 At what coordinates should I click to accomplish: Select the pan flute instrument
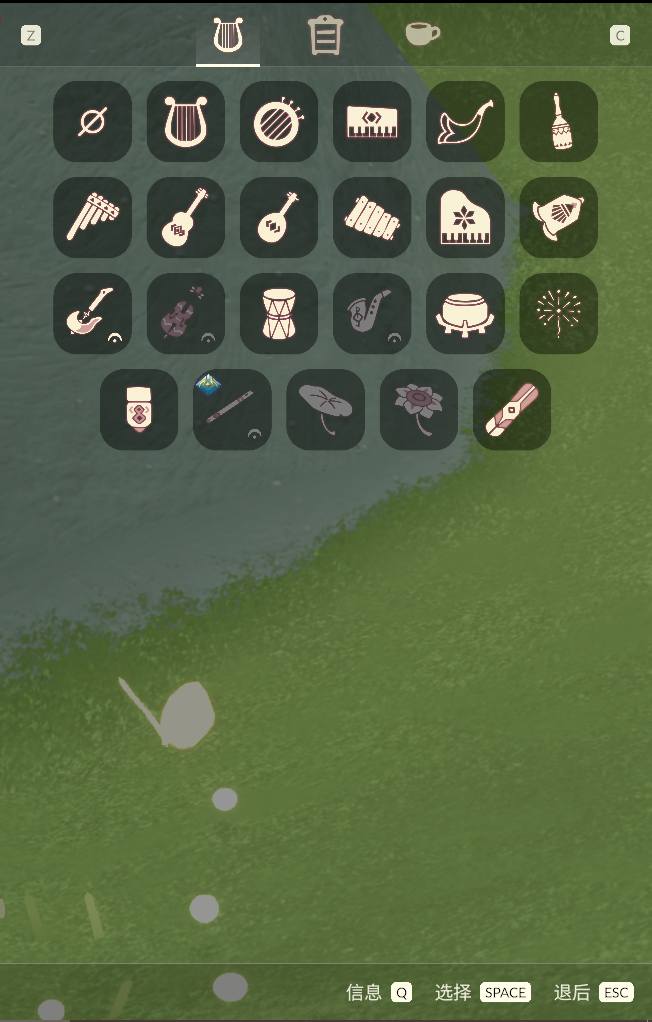[x=92, y=218]
